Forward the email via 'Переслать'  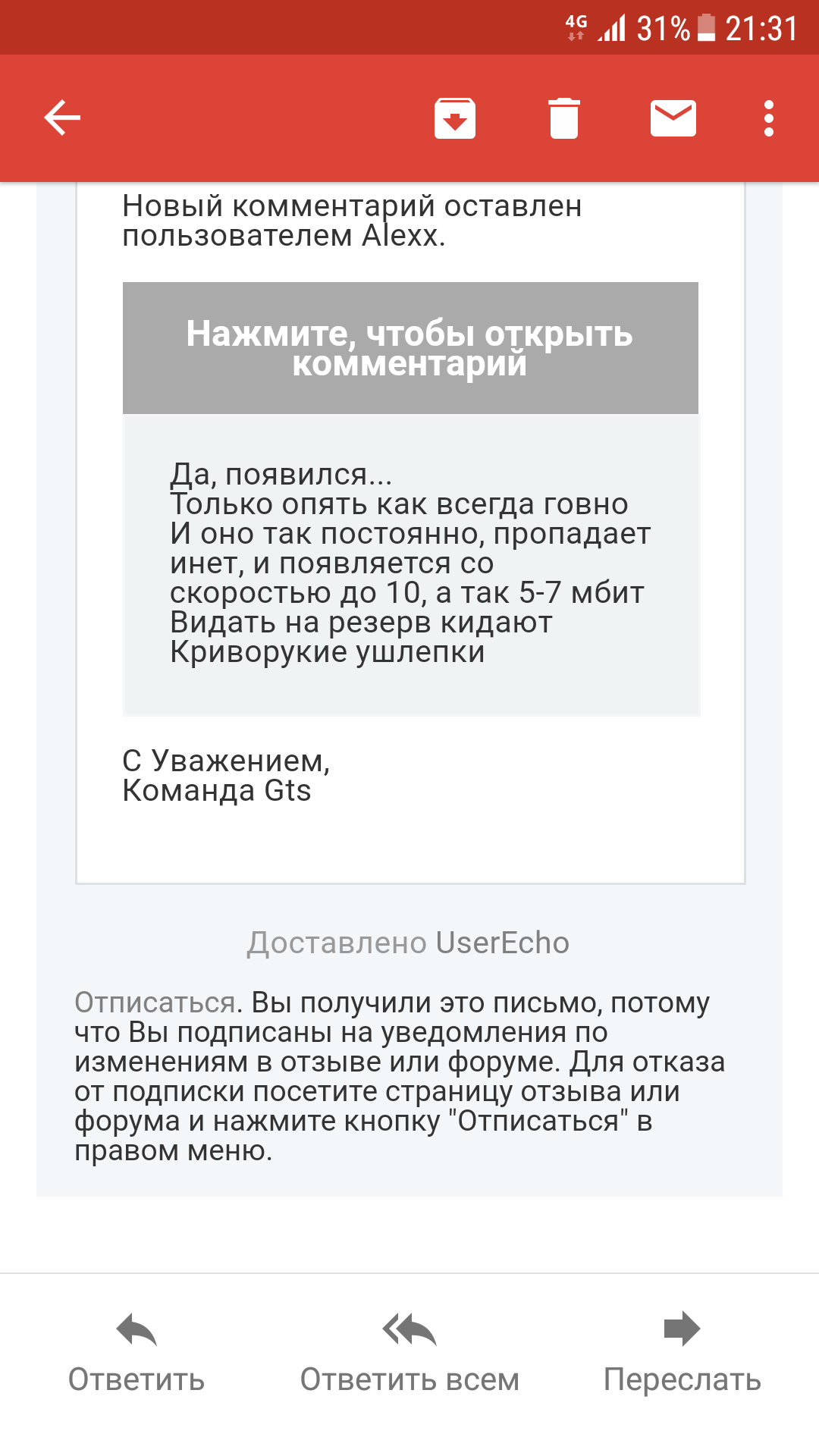pos(682,1351)
